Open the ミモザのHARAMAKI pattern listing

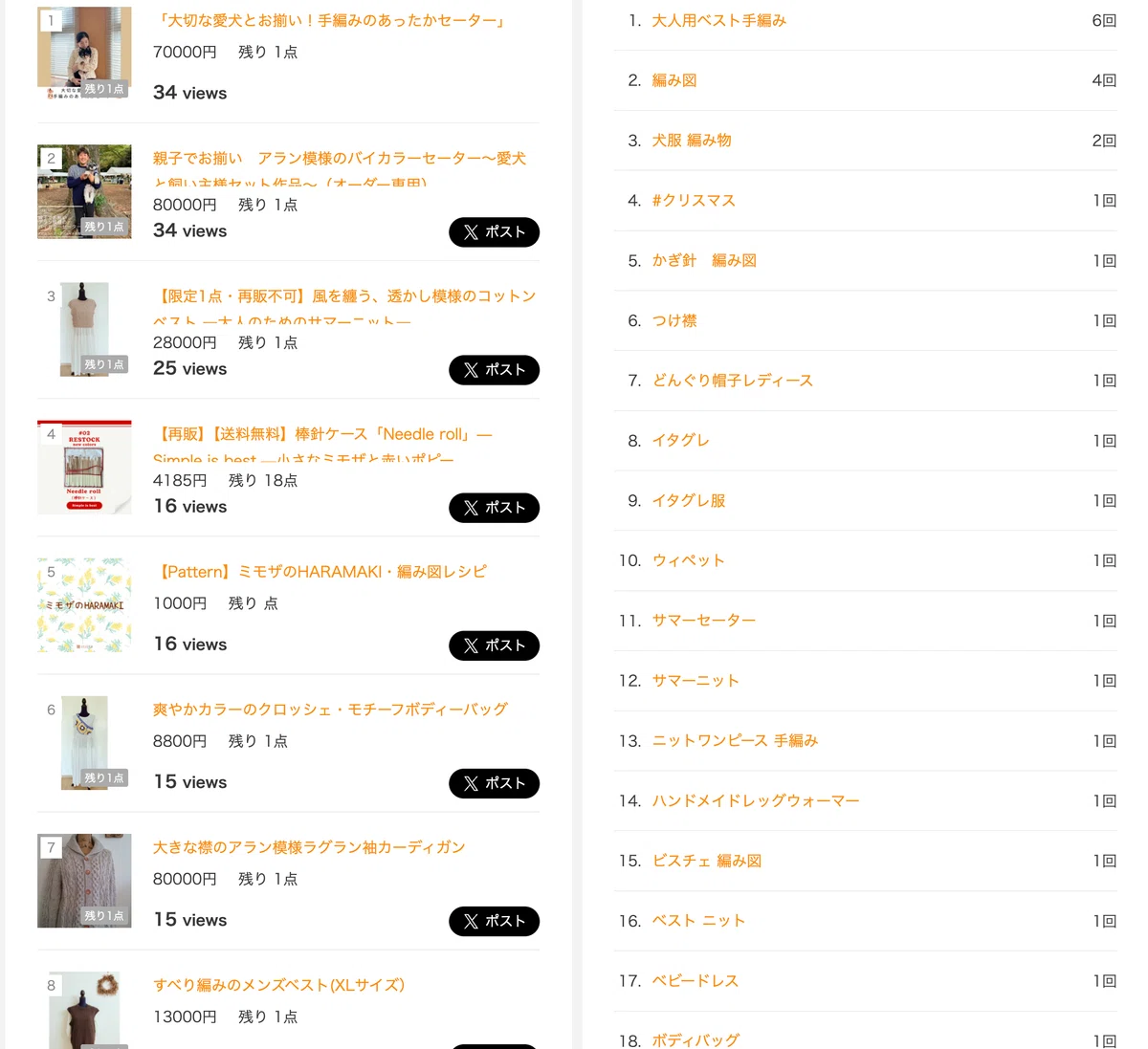tap(320, 572)
